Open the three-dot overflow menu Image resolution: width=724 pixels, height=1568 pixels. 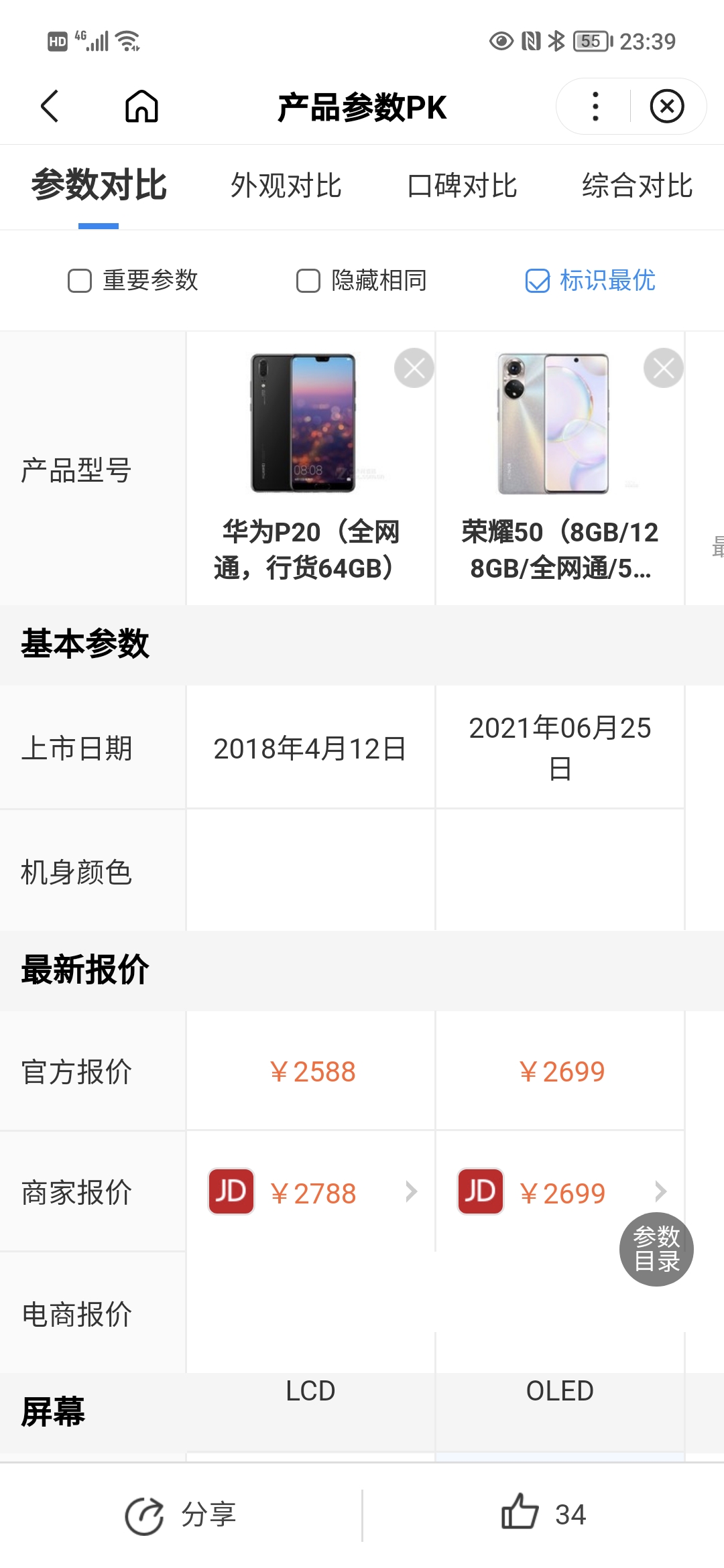[x=595, y=106]
